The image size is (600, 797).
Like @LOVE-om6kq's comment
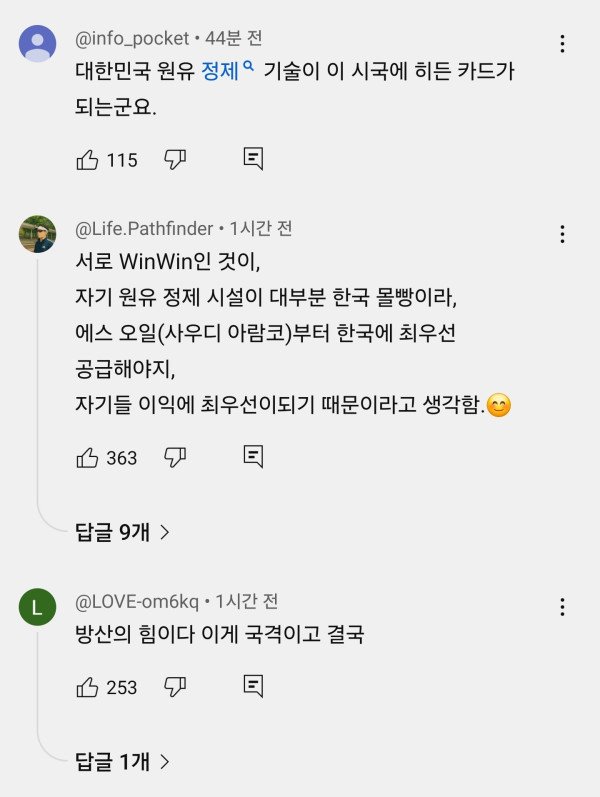(x=87, y=687)
